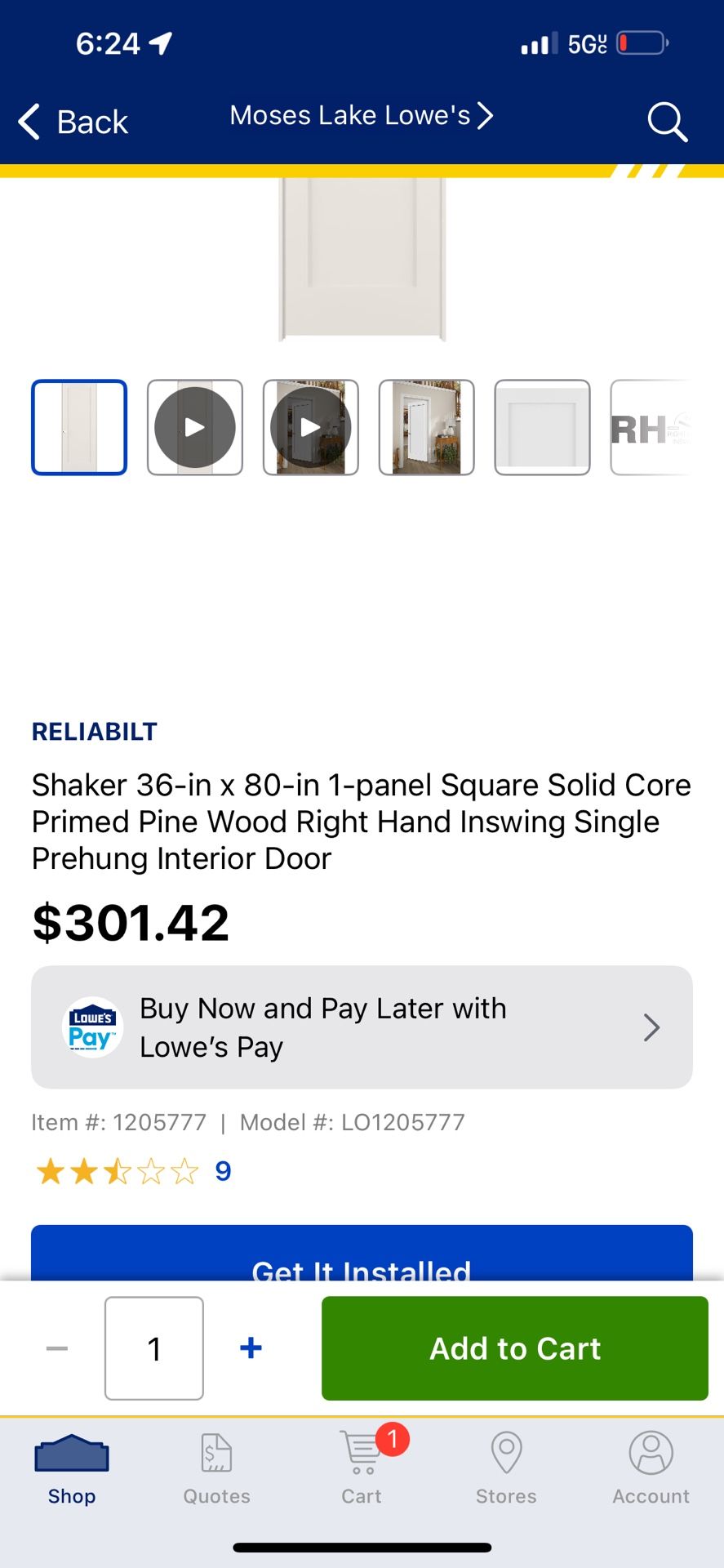Open the Moses Lake Lowe's store selector

[x=362, y=115]
